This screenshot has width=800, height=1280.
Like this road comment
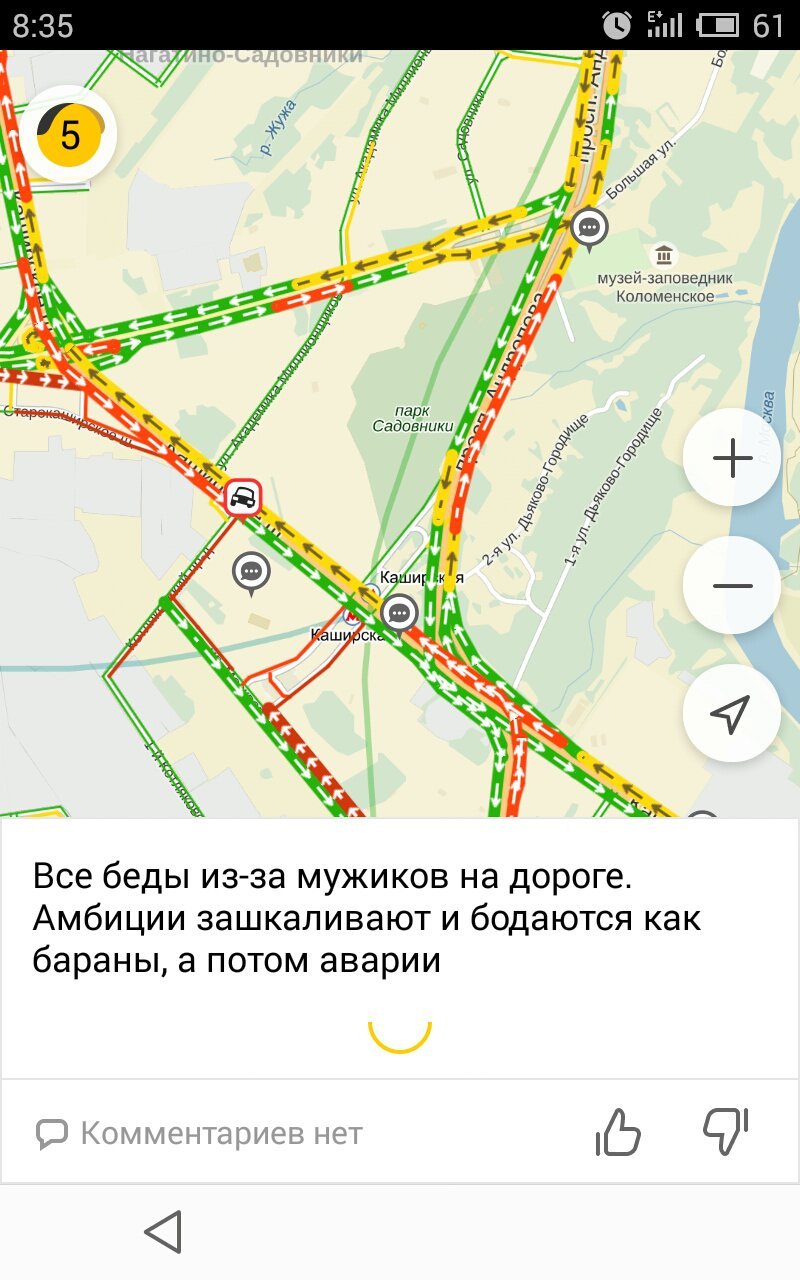(618, 1133)
